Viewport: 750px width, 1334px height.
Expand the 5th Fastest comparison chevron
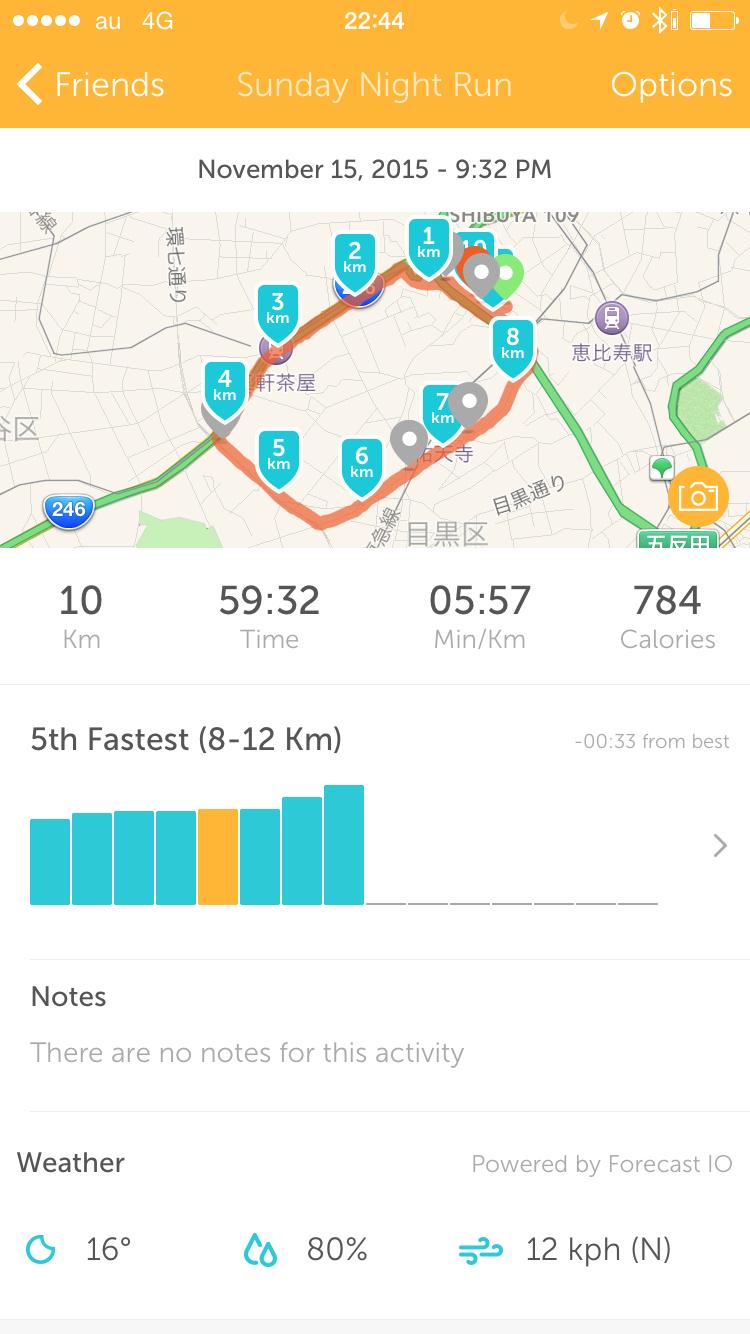tap(719, 846)
